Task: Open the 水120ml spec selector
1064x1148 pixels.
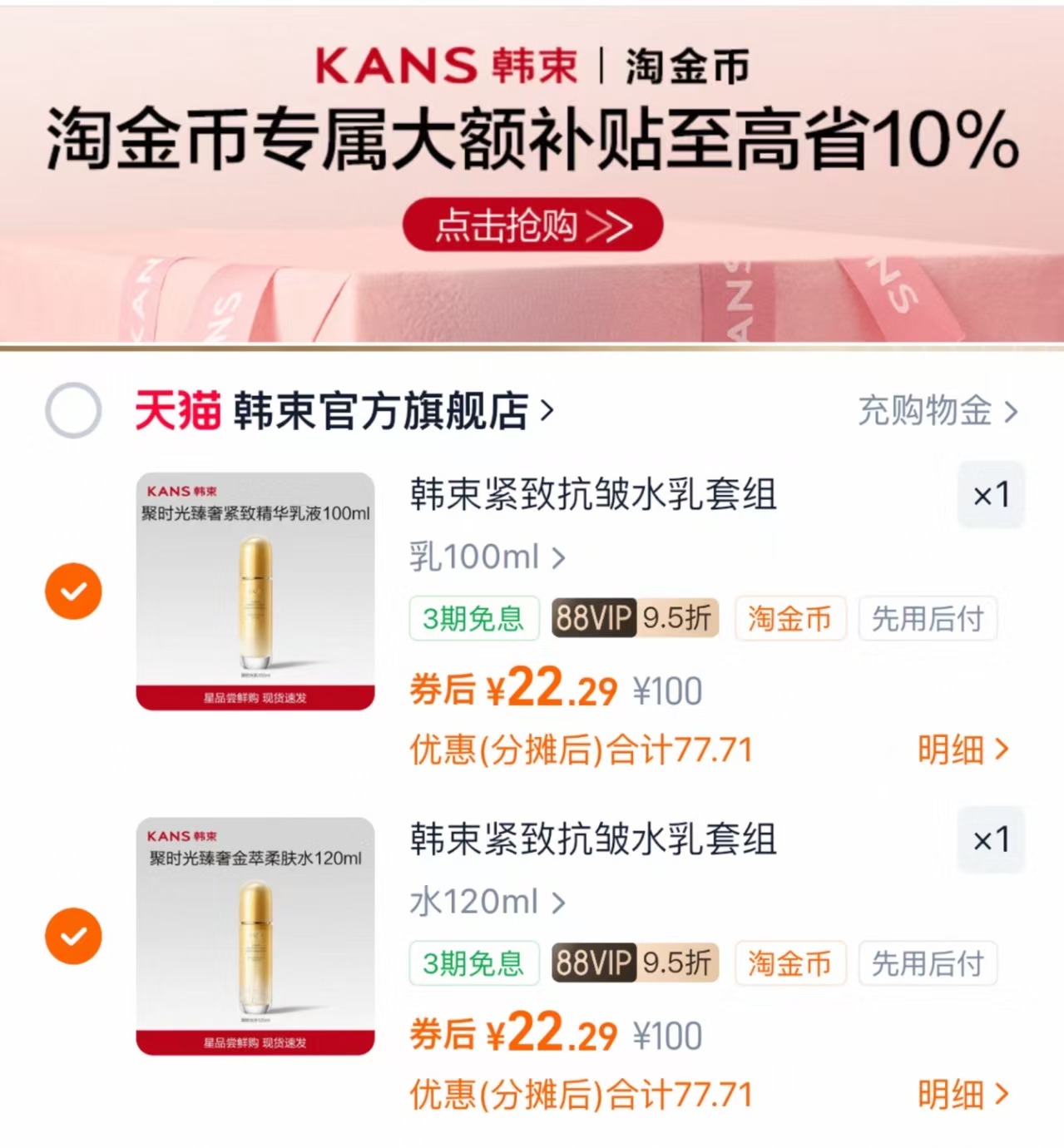Action: click(483, 903)
